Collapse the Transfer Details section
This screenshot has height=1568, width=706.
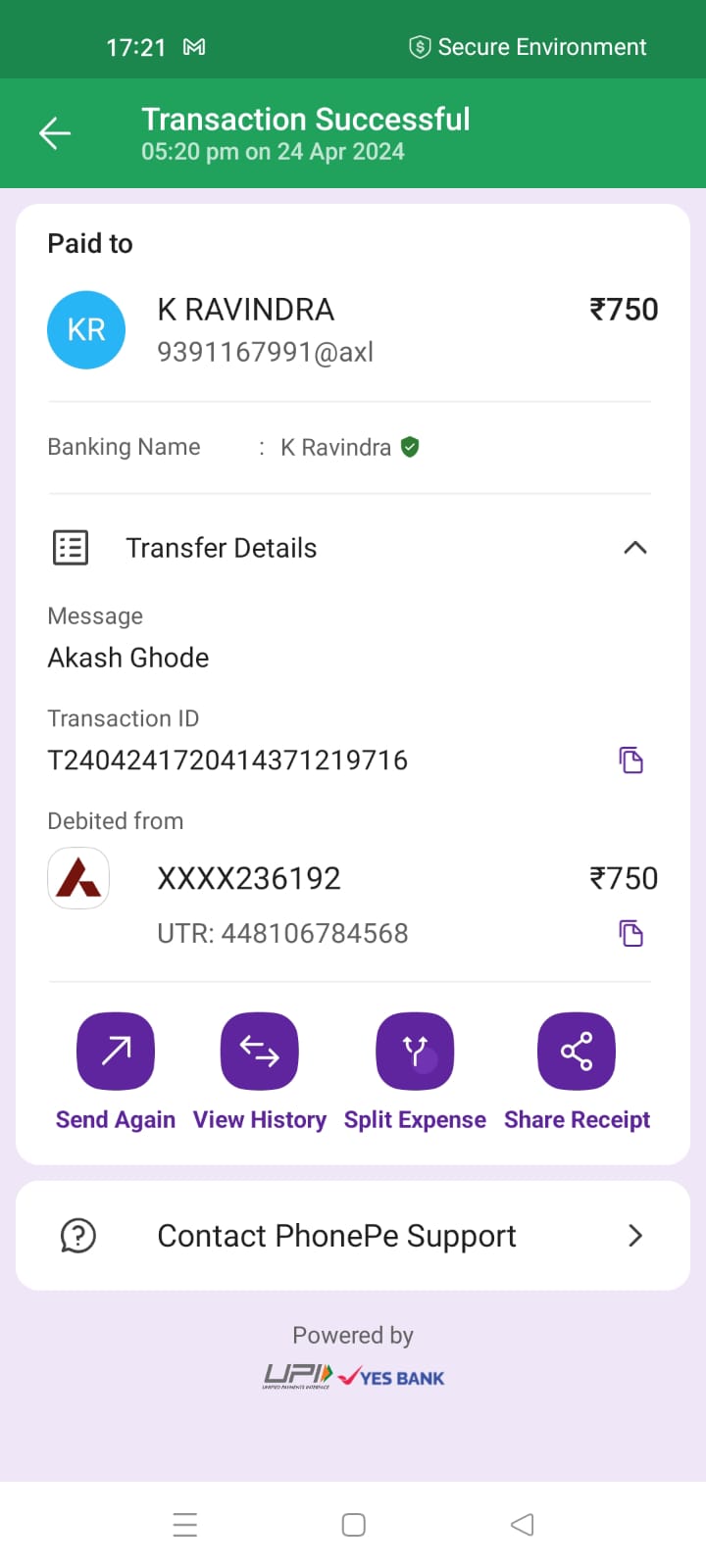634,548
